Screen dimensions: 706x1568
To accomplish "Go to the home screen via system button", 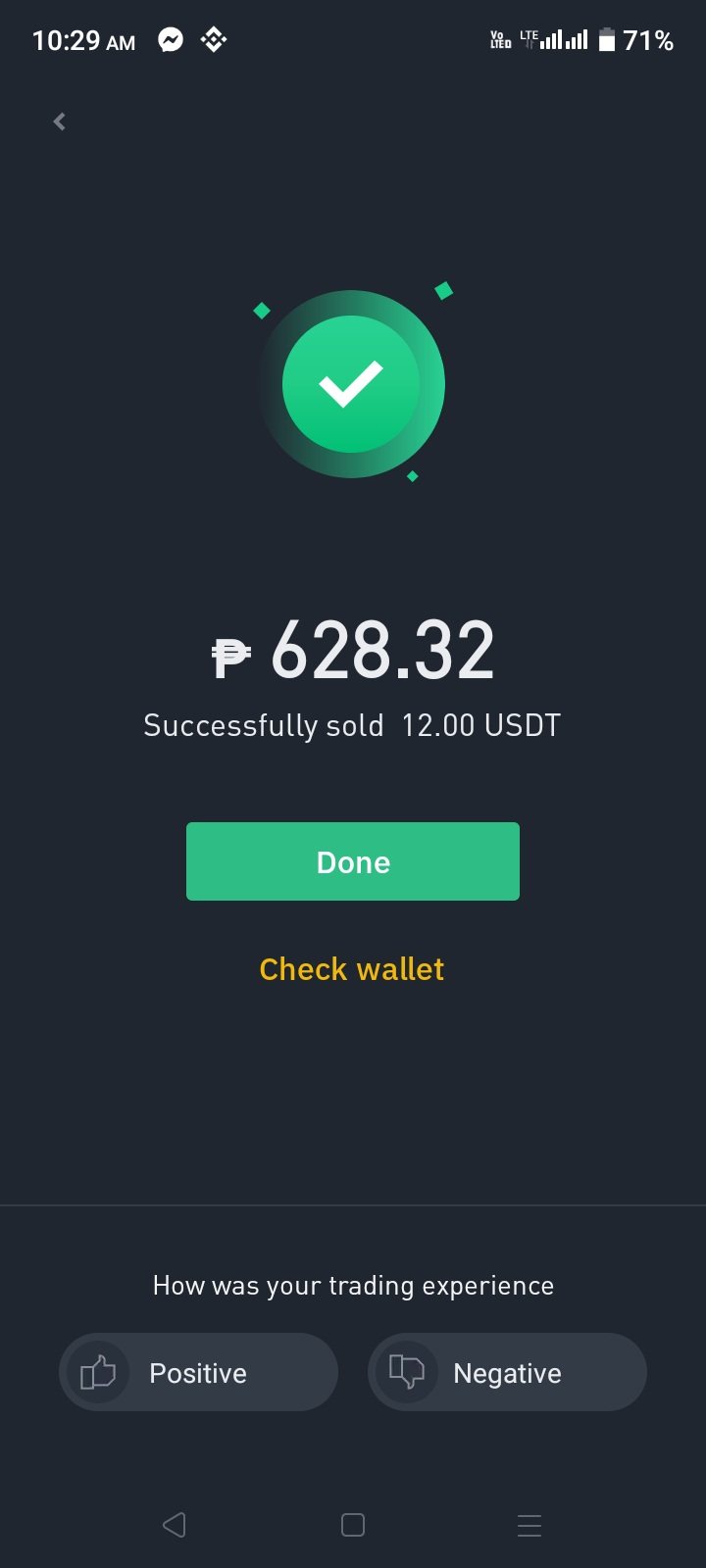I will (353, 1525).
